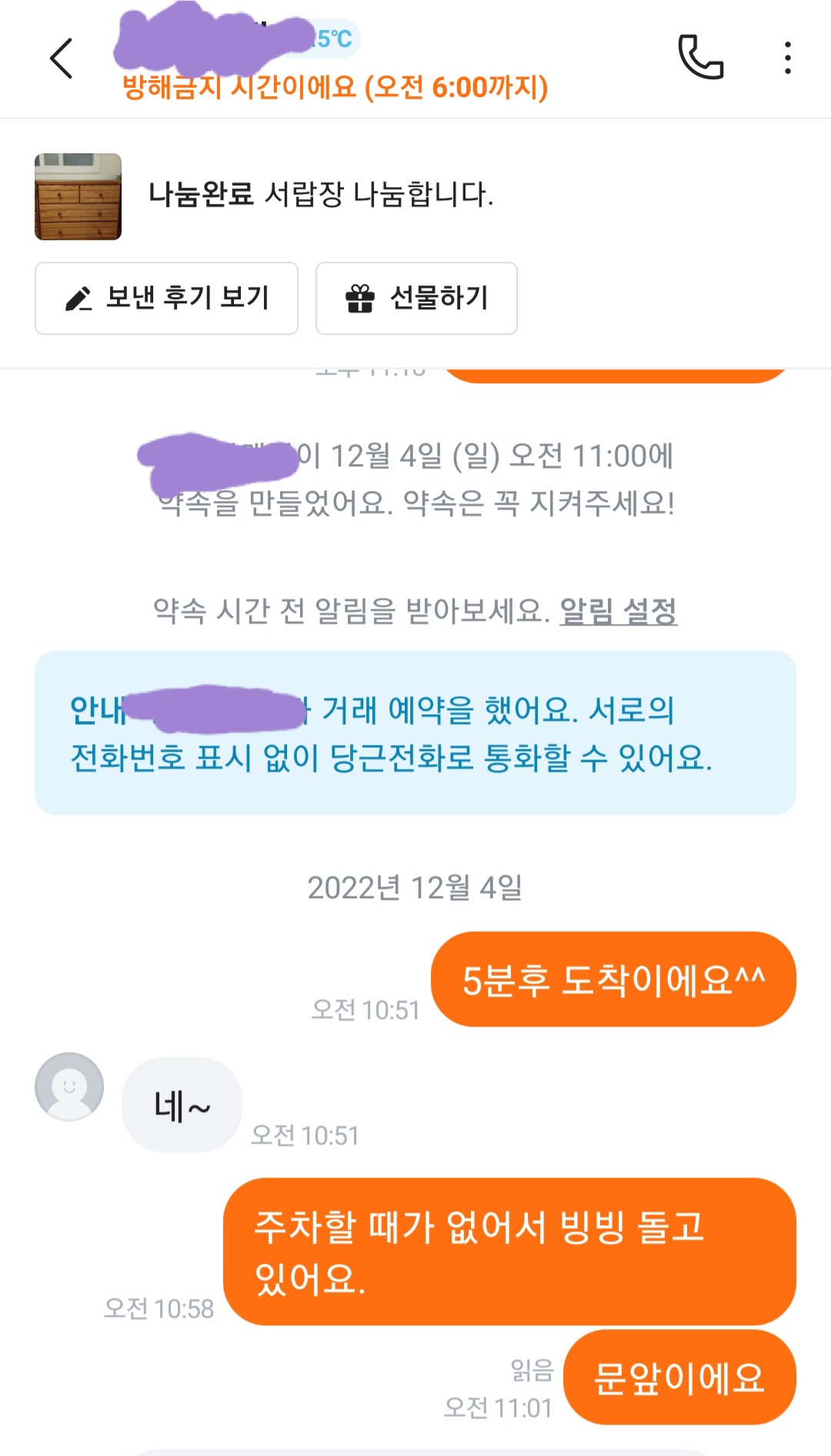Open the 서랍장 나눔합니다 listing
The image size is (831, 1456).
click(x=320, y=195)
